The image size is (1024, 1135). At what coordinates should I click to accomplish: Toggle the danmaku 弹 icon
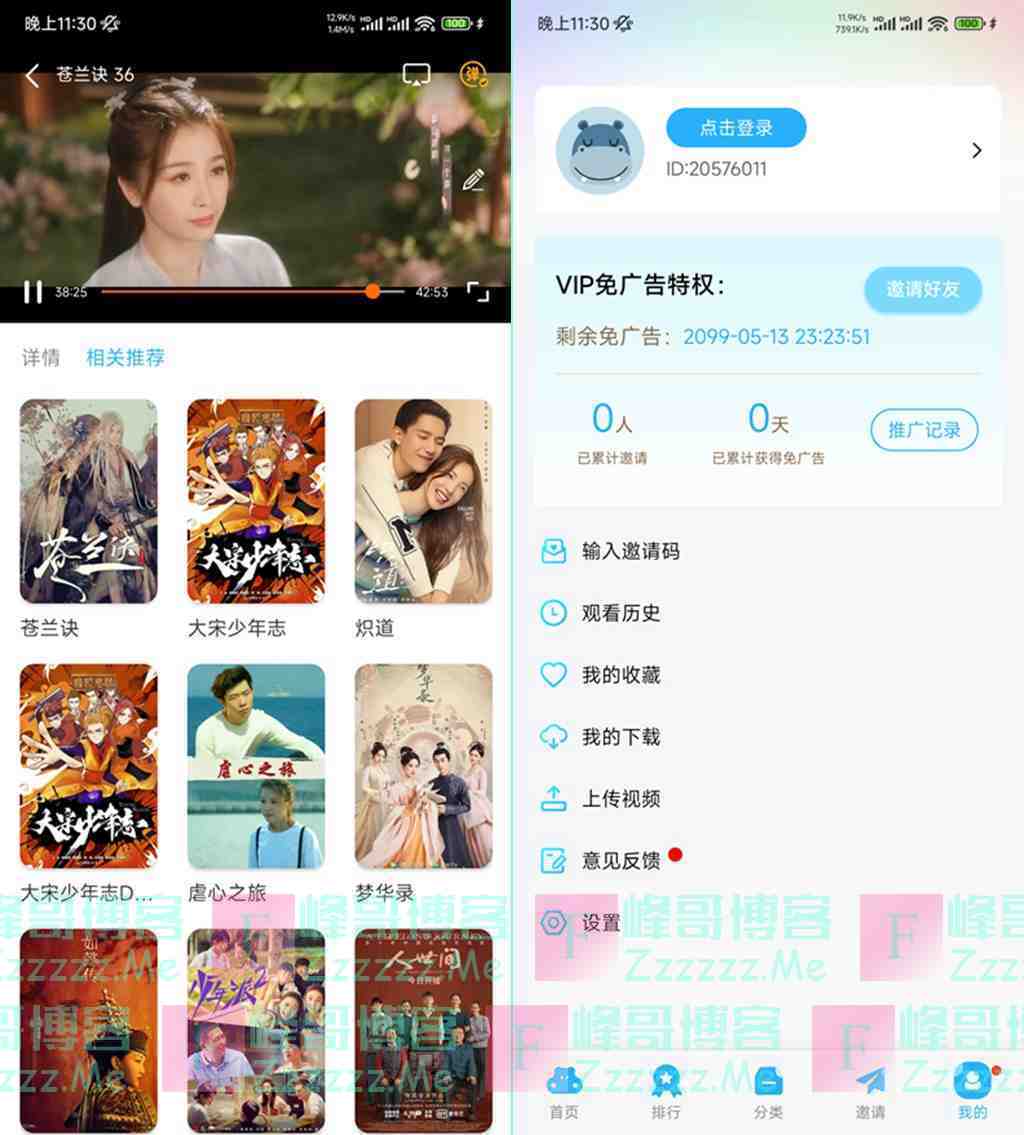click(x=473, y=75)
